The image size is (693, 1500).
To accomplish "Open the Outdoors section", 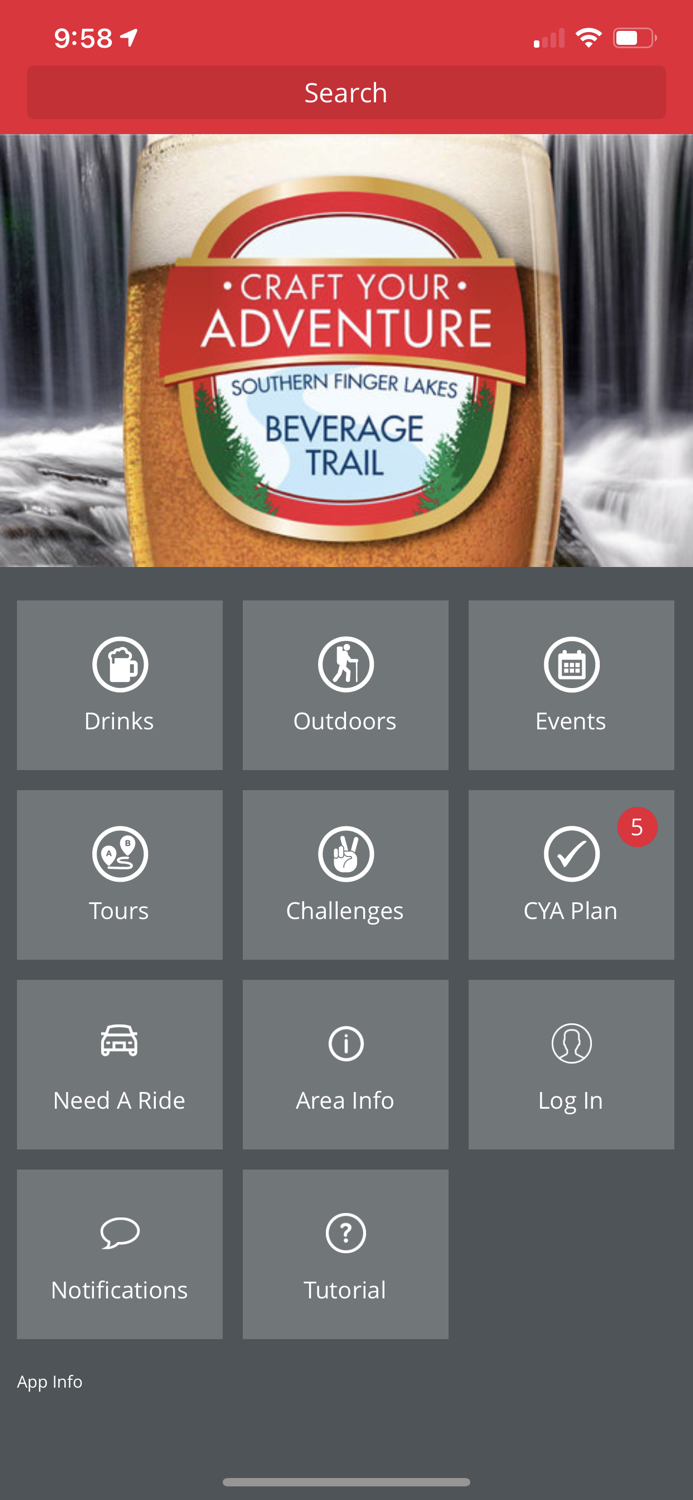I will point(346,685).
